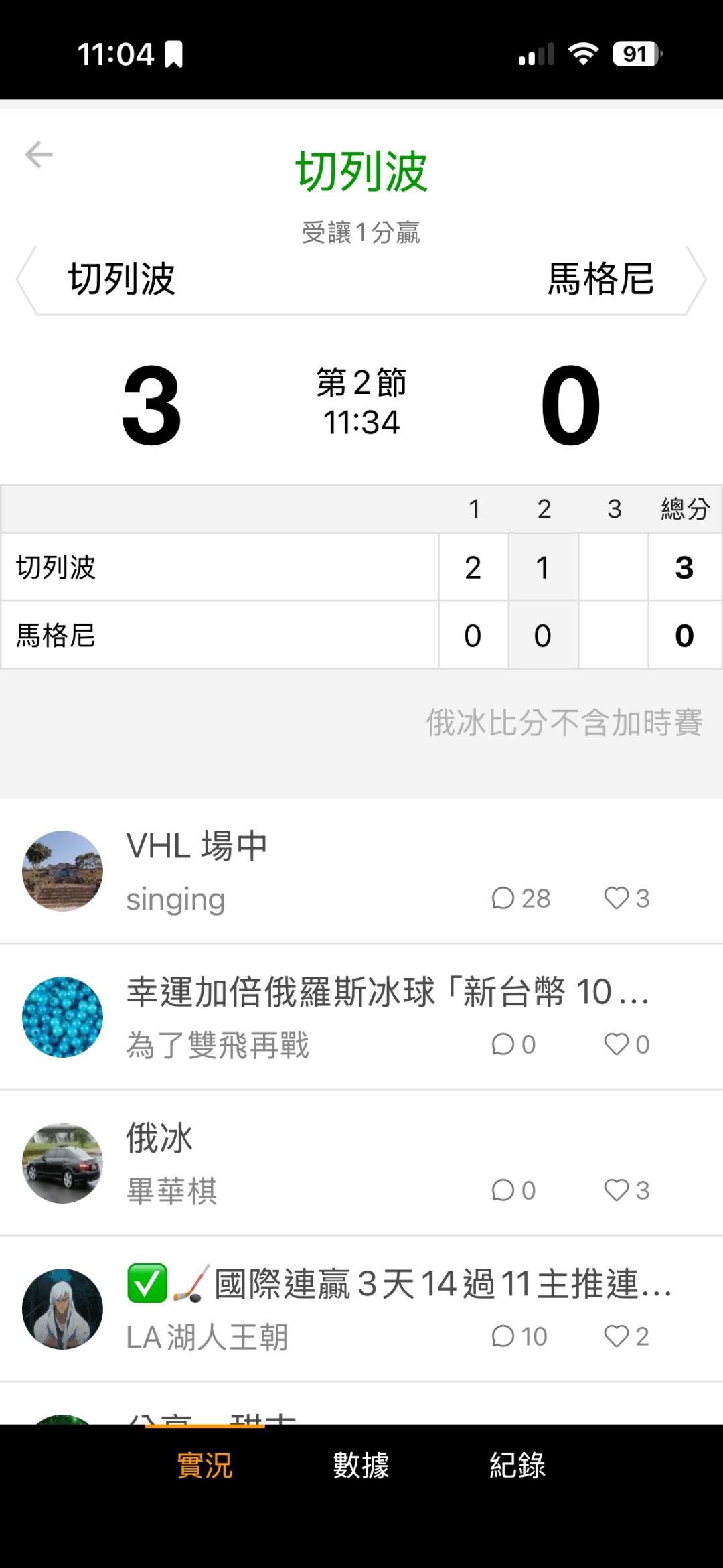The width and height of the screenshot is (723, 1568).
Task: View comments on the VHL 場中 post
Action: [x=520, y=898]
